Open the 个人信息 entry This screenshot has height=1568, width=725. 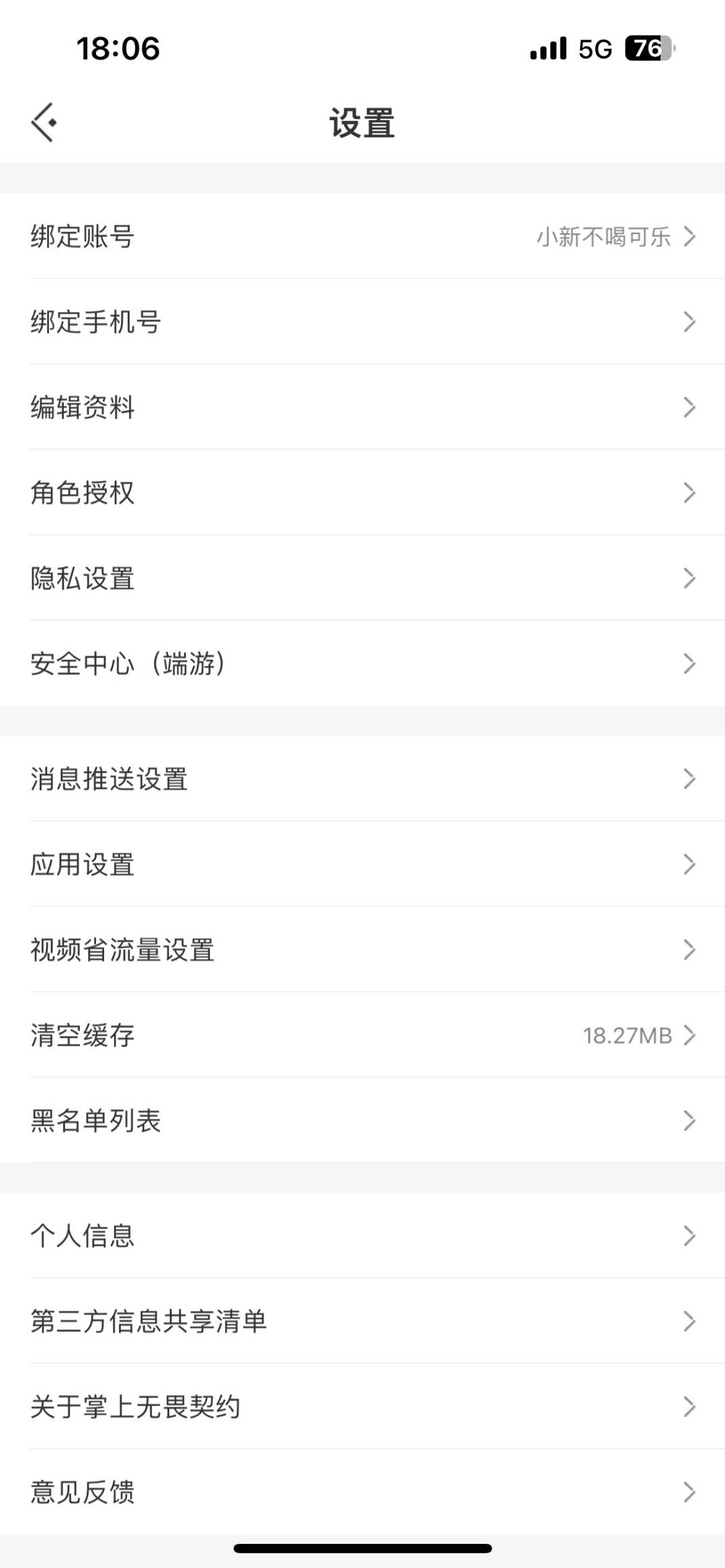point(362,1237)
